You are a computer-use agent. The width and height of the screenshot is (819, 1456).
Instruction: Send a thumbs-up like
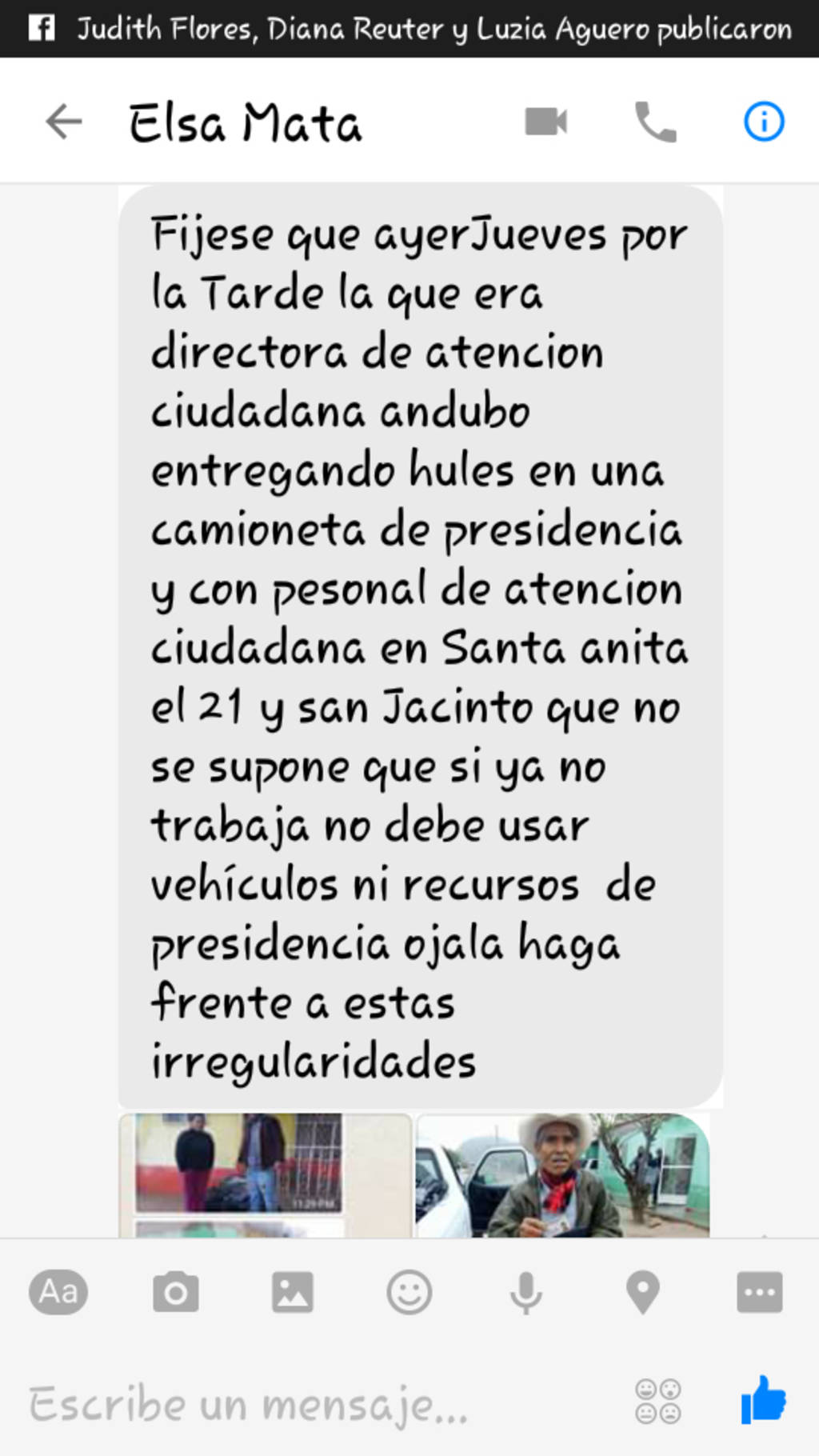(763, 1400)
